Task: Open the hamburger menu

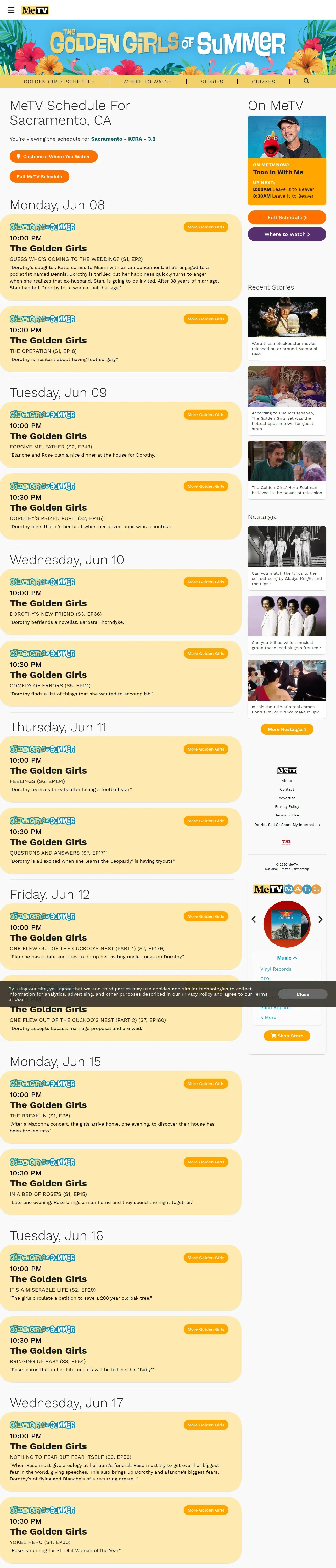Action: [x=10, y=10]
